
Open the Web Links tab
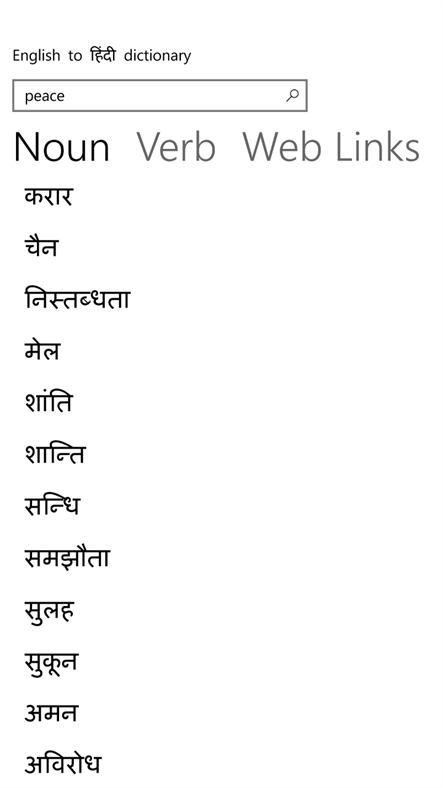pos(331,148)
